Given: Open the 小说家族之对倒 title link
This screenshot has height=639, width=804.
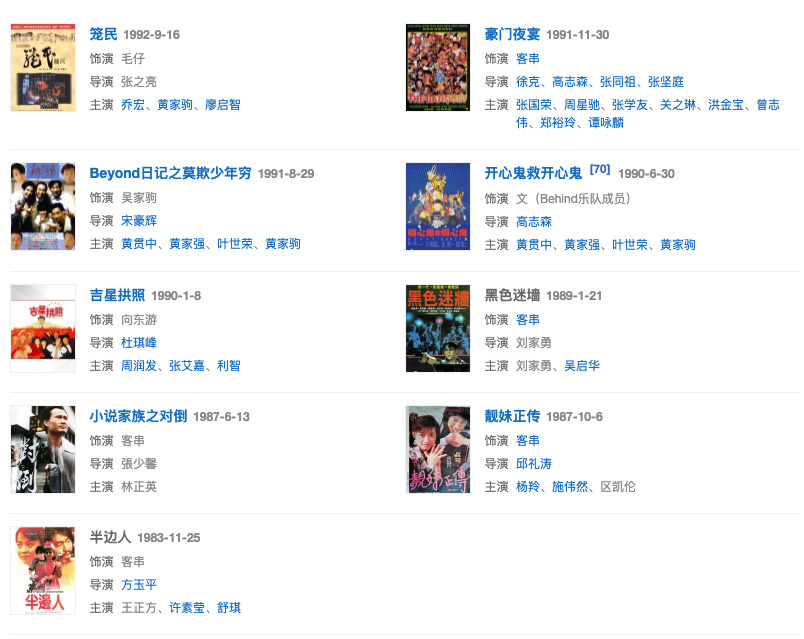Looking at the screenshot, I should point(137,416).
